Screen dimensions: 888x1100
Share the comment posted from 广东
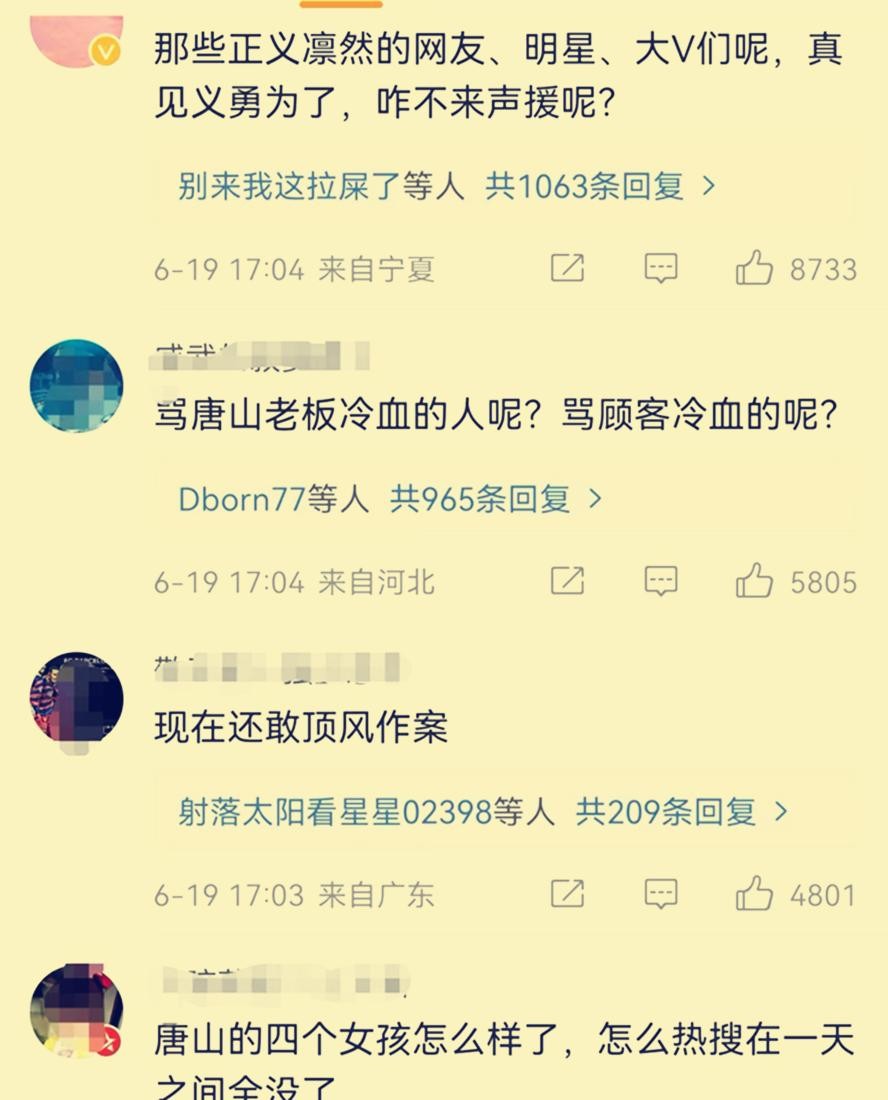(x=567, y=894)
